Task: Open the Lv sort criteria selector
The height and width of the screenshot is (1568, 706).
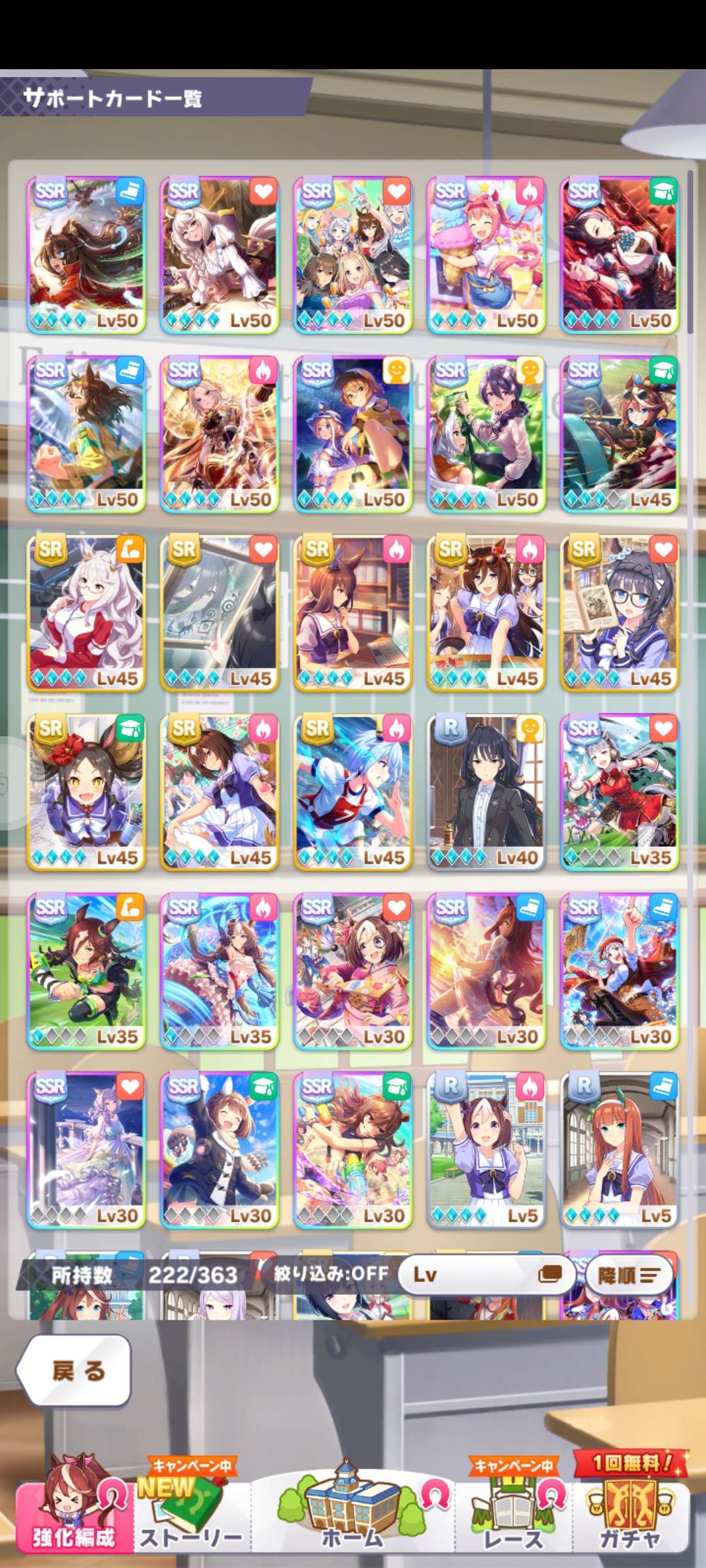Action: point(486,1275)
